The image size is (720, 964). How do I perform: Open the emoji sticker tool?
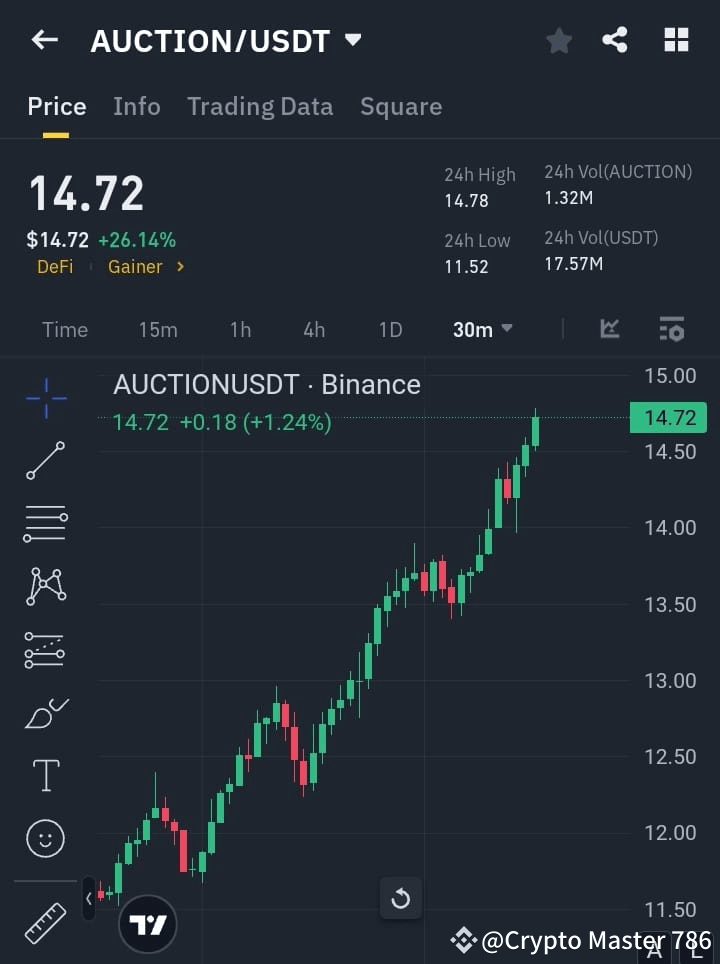45,838
